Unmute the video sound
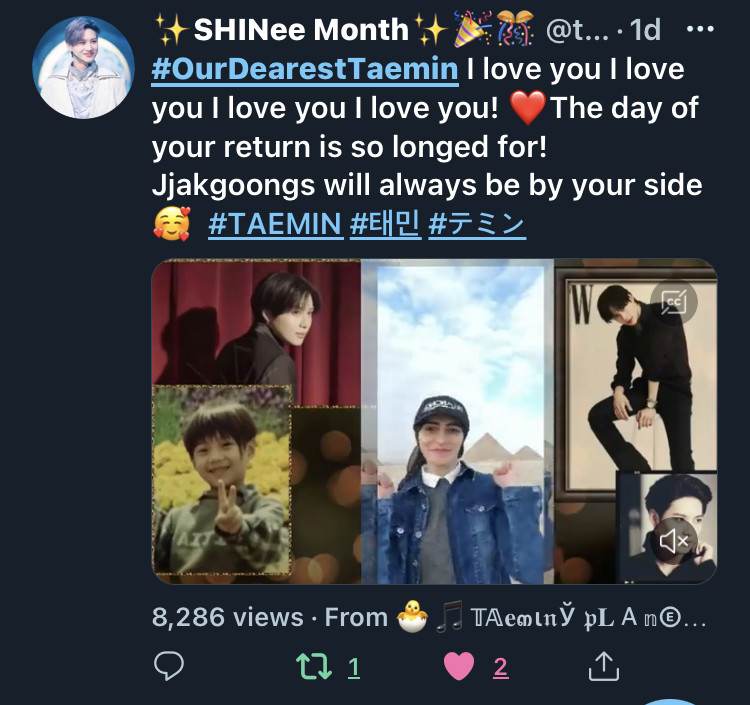Viewport: 750px width, 705px height. [x=675, y=542]
